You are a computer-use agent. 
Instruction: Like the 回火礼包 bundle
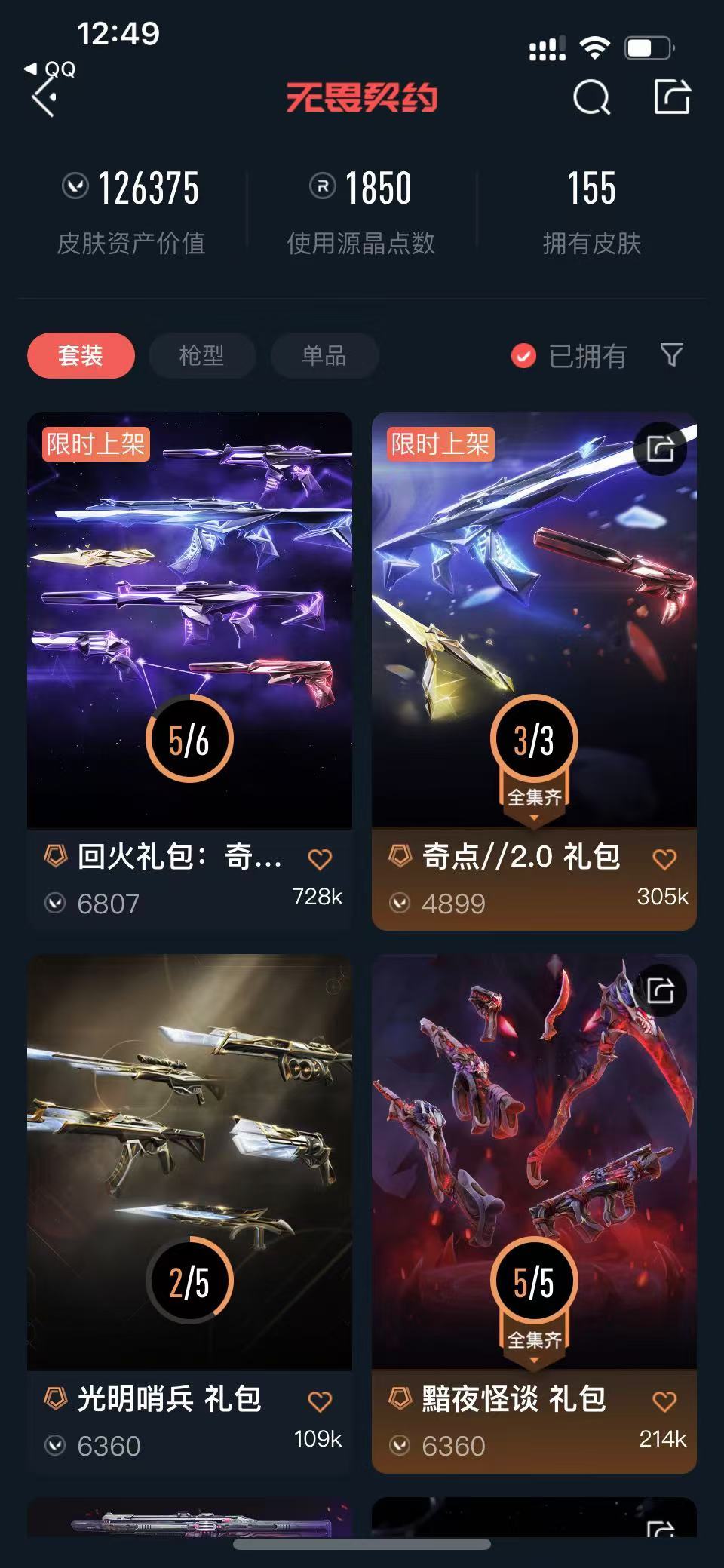[x=320, y=859]
